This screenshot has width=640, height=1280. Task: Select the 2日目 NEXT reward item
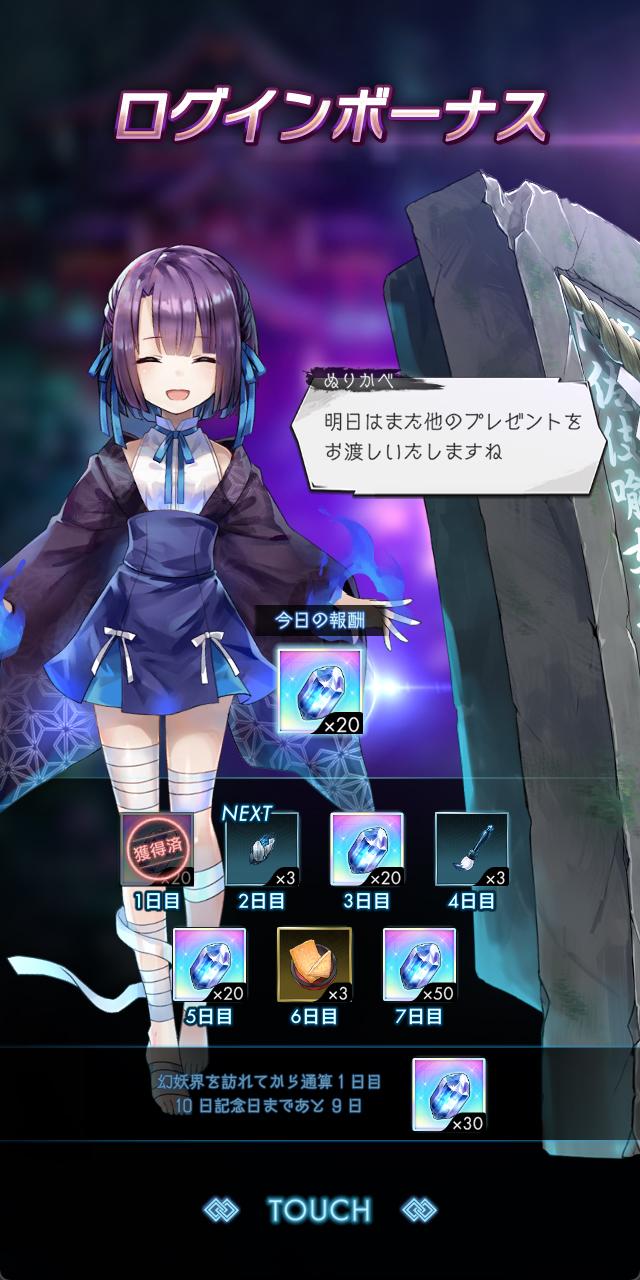262,849
